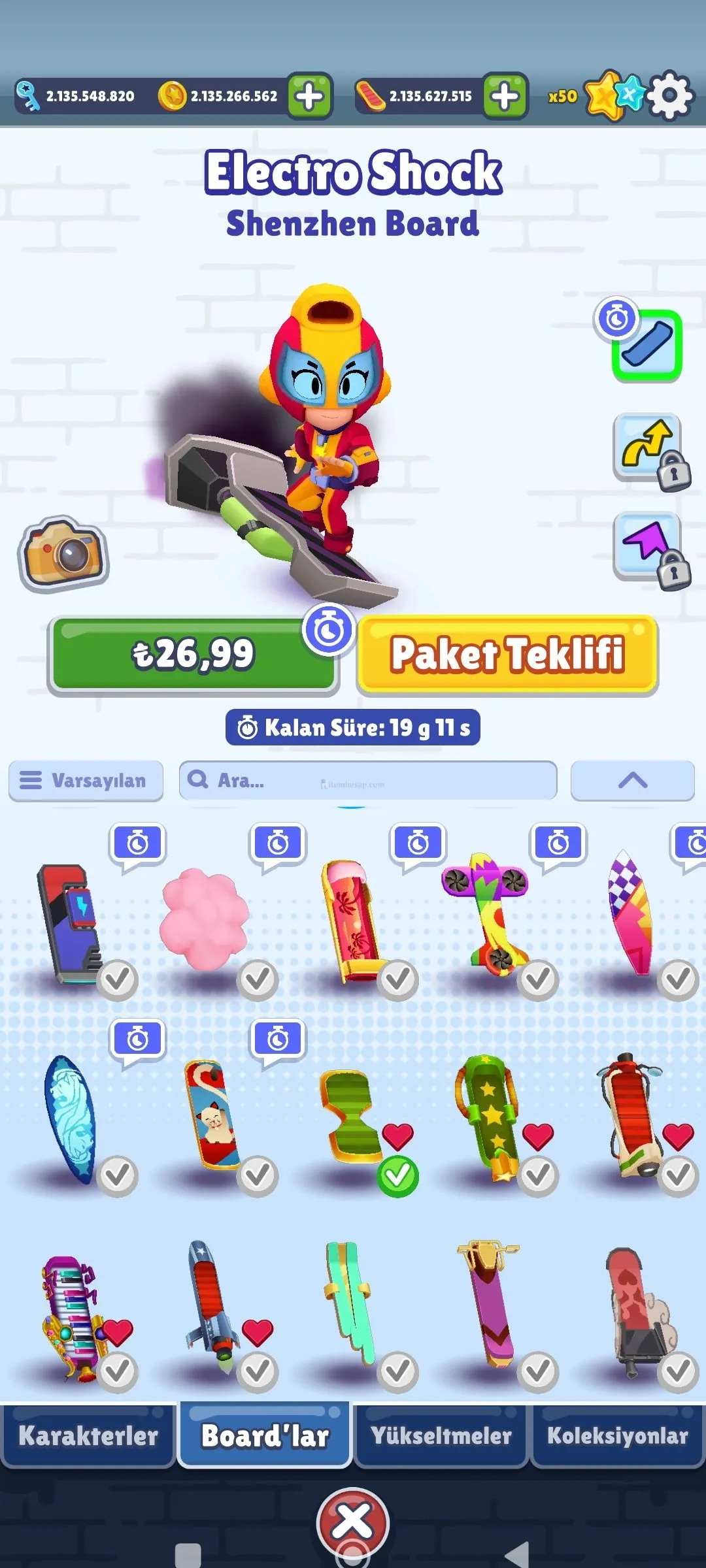
Task: Select the base board style icon
Action: [647, 345]
